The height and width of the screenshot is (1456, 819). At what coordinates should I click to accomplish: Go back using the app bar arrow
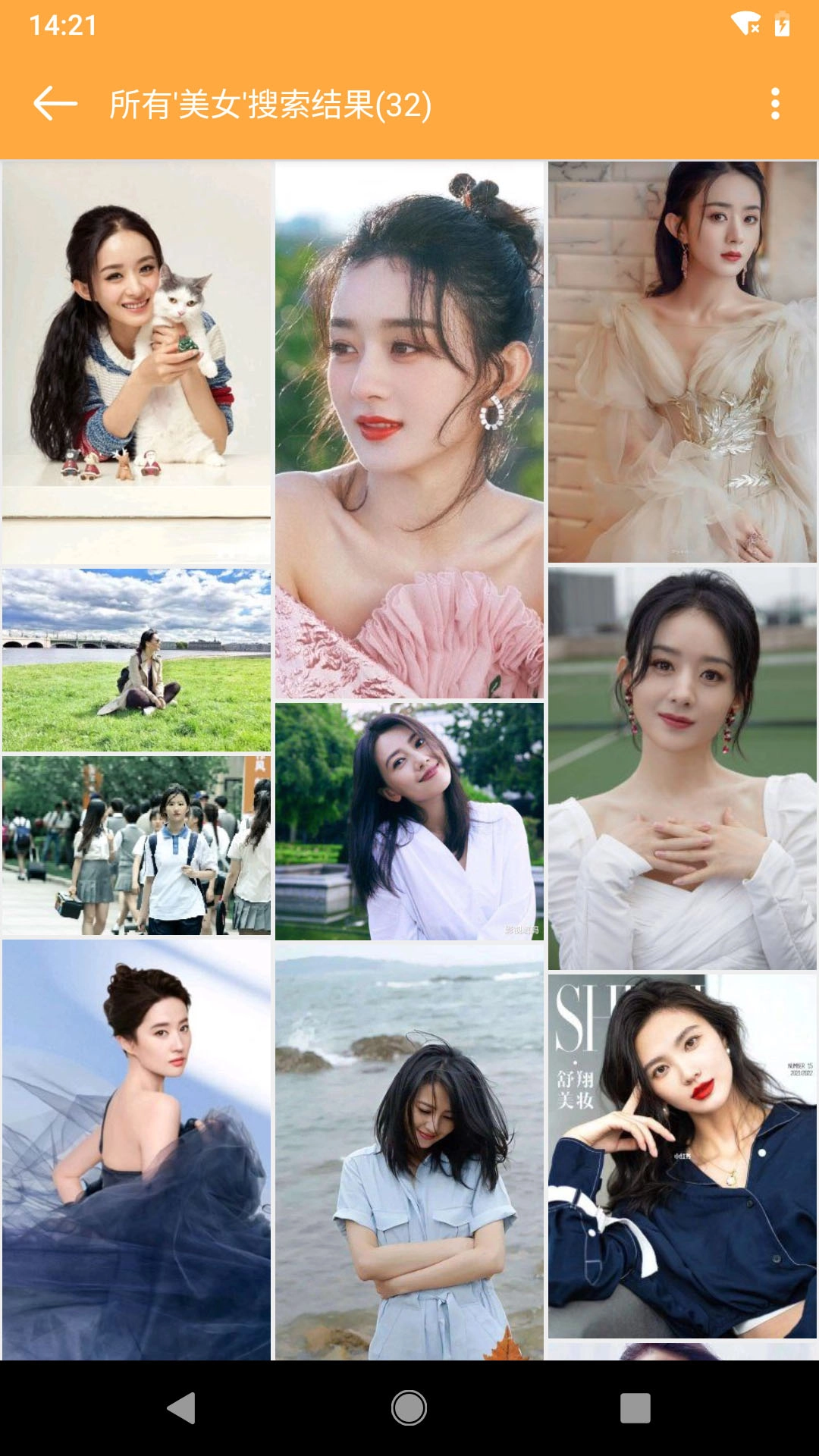click(x=55, y=104)
